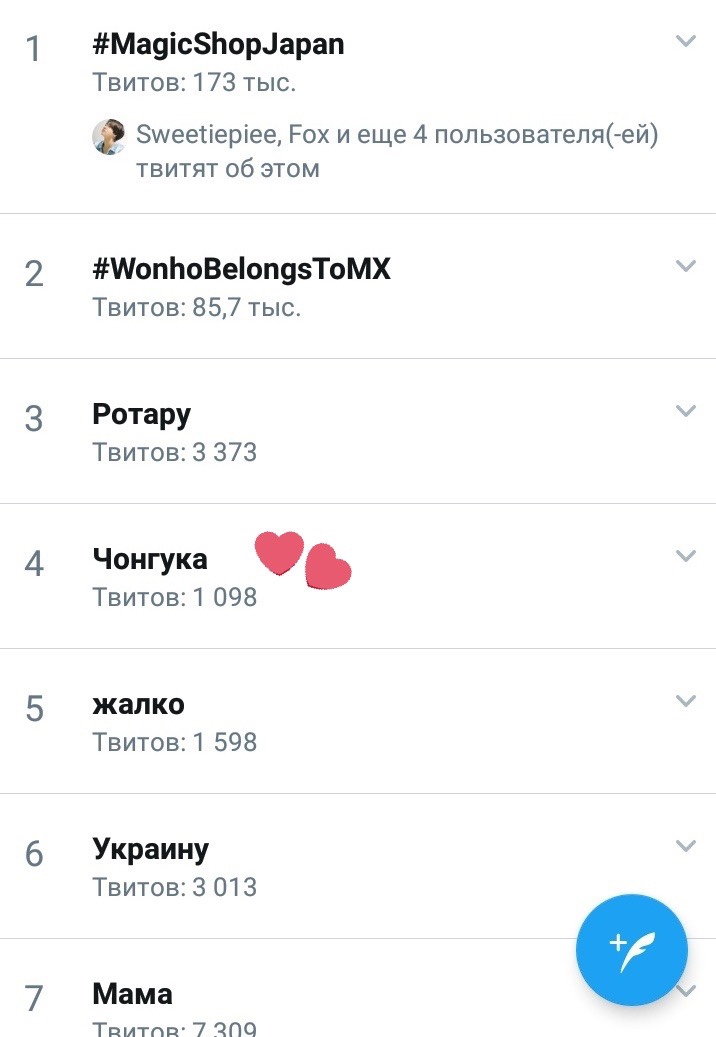Open the Ротару trending topic

pyautogui.click(x=141, y=415)
